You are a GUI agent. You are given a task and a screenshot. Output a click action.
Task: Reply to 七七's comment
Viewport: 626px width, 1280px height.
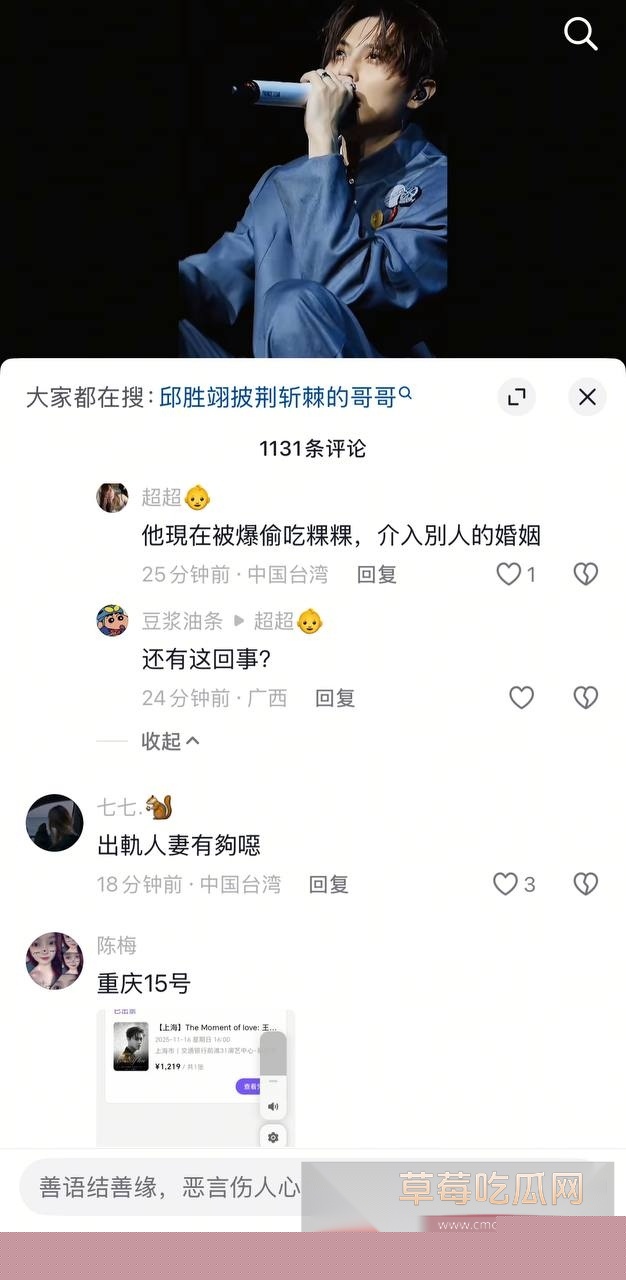(x=329, y=884)
